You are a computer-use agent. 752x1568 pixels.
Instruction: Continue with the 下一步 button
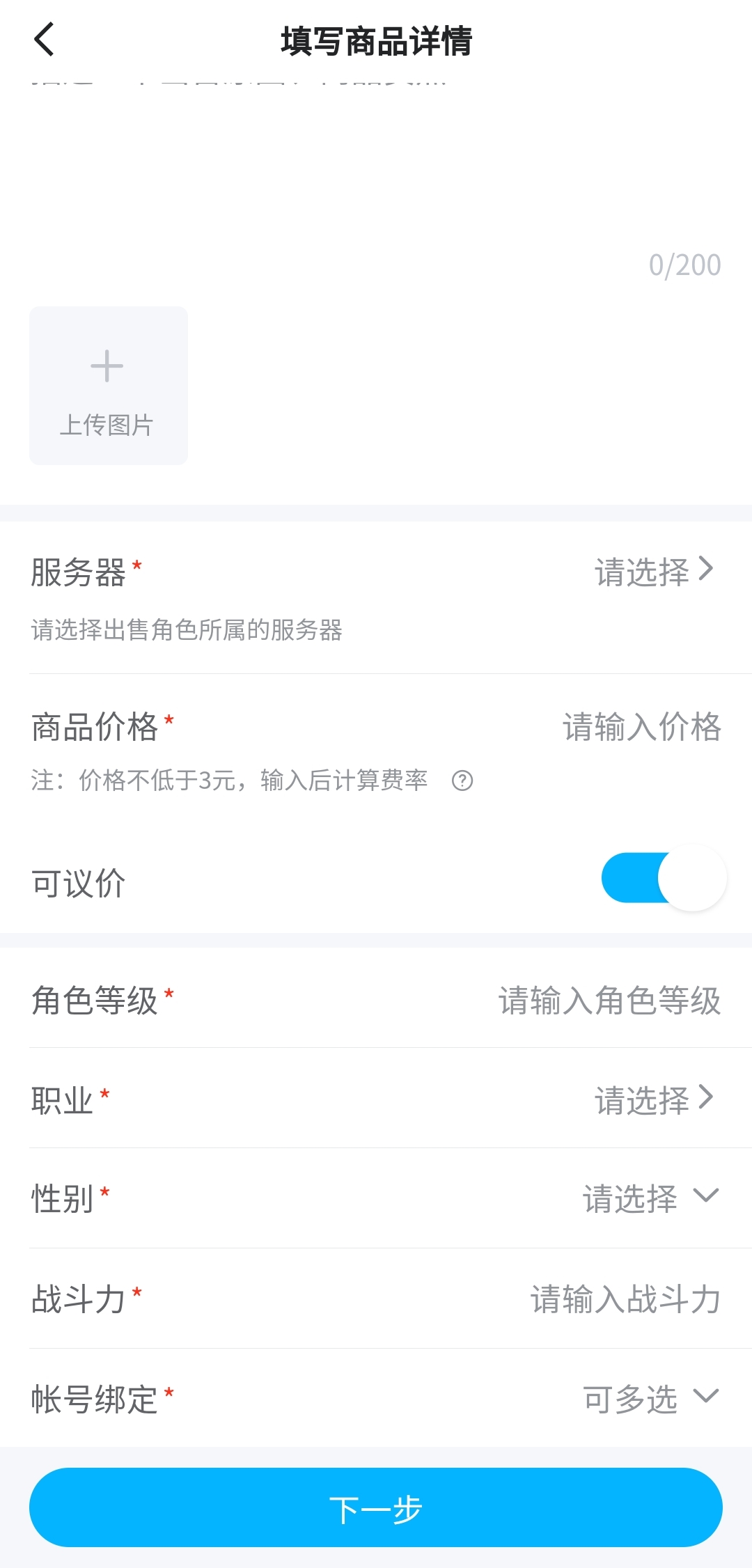376,1507
